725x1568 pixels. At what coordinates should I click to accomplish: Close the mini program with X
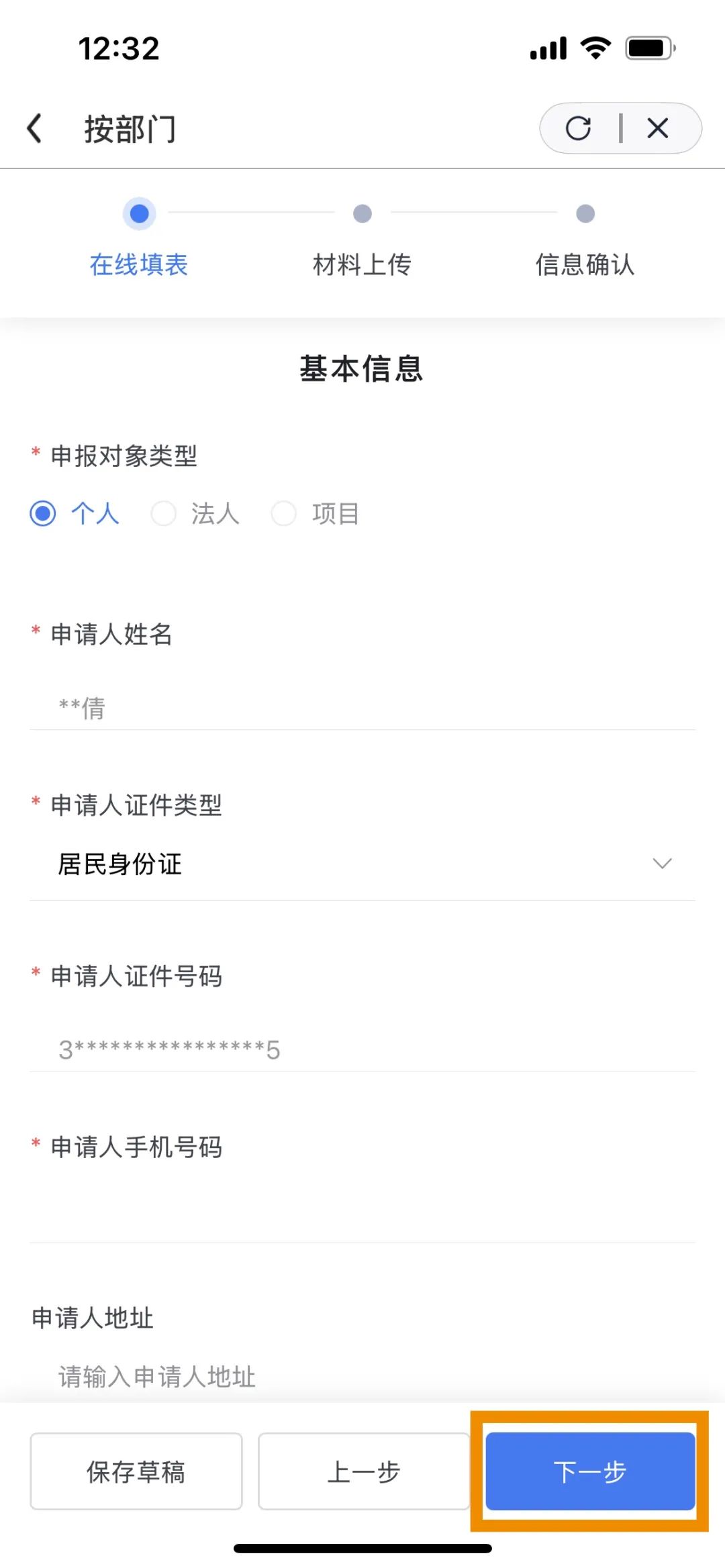(x=658, y=128)
